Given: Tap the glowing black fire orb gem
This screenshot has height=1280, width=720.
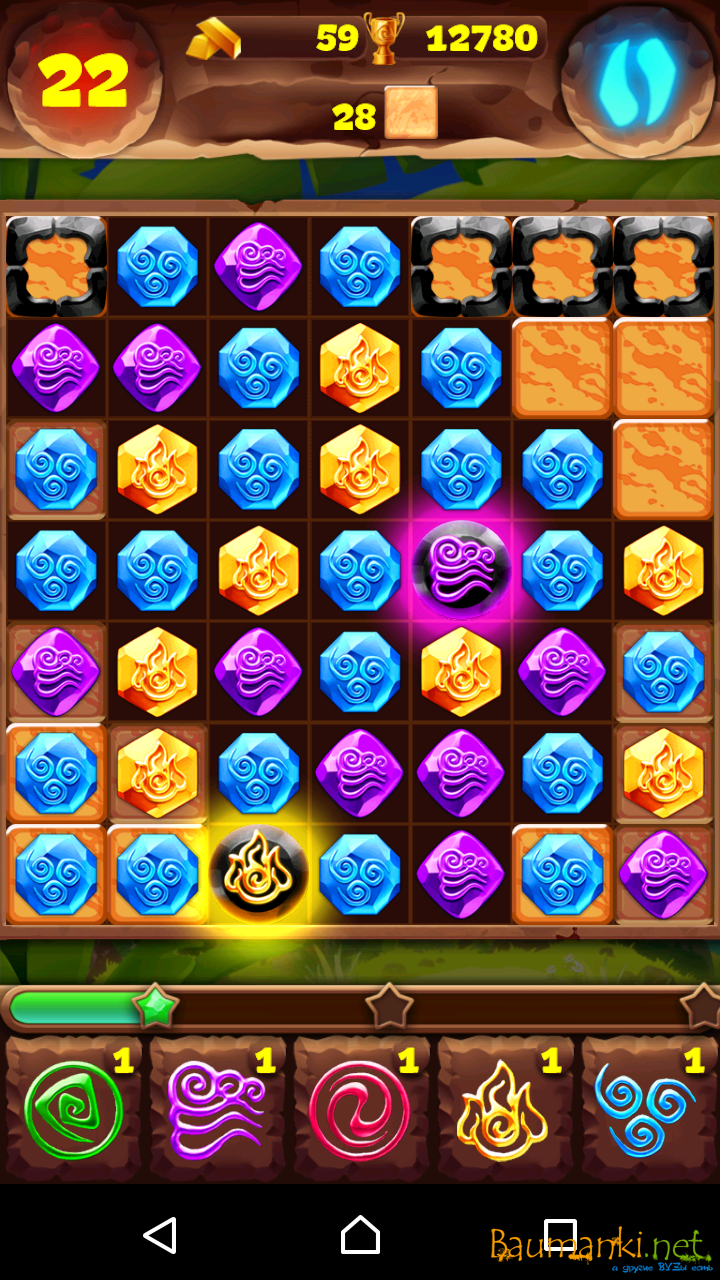Looking at the screenshot, I should tap(258, 875).
